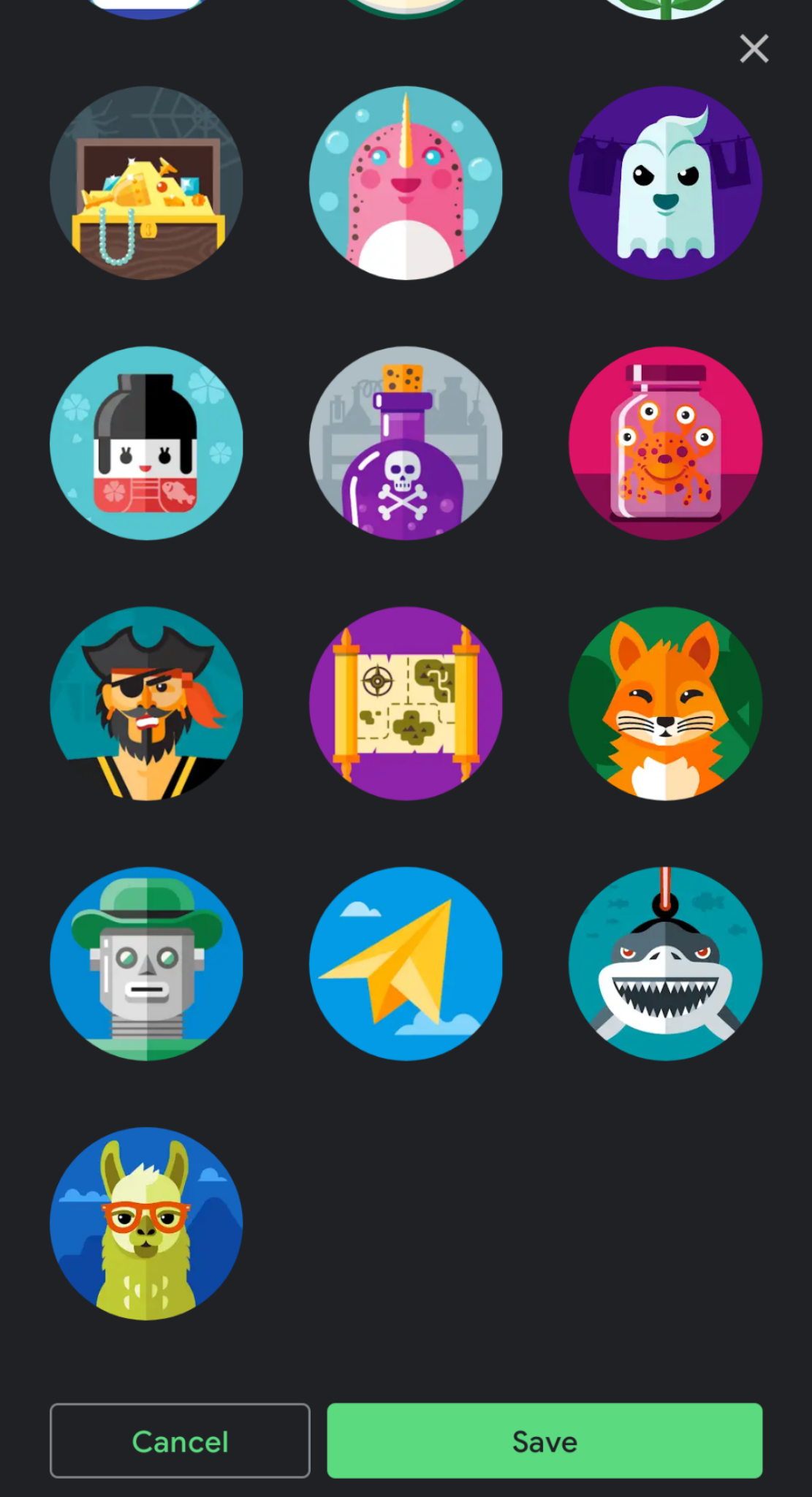Screen dimensions: 812x1497
Task: Pick the paper airplane avatar
Action: pyautogui.click(x=406, y=963)
